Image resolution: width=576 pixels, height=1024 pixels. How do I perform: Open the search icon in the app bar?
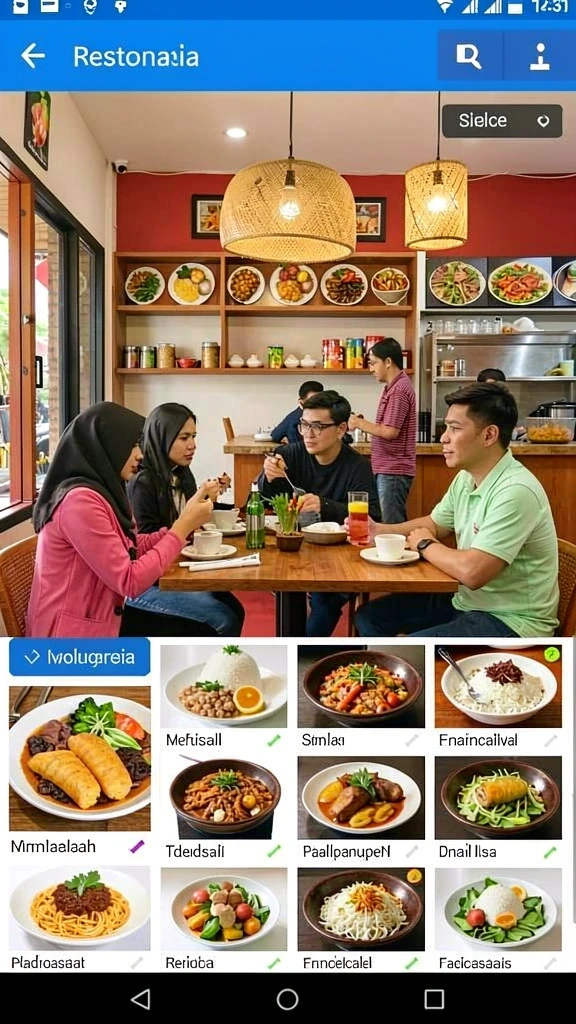(x=470, y=56)
